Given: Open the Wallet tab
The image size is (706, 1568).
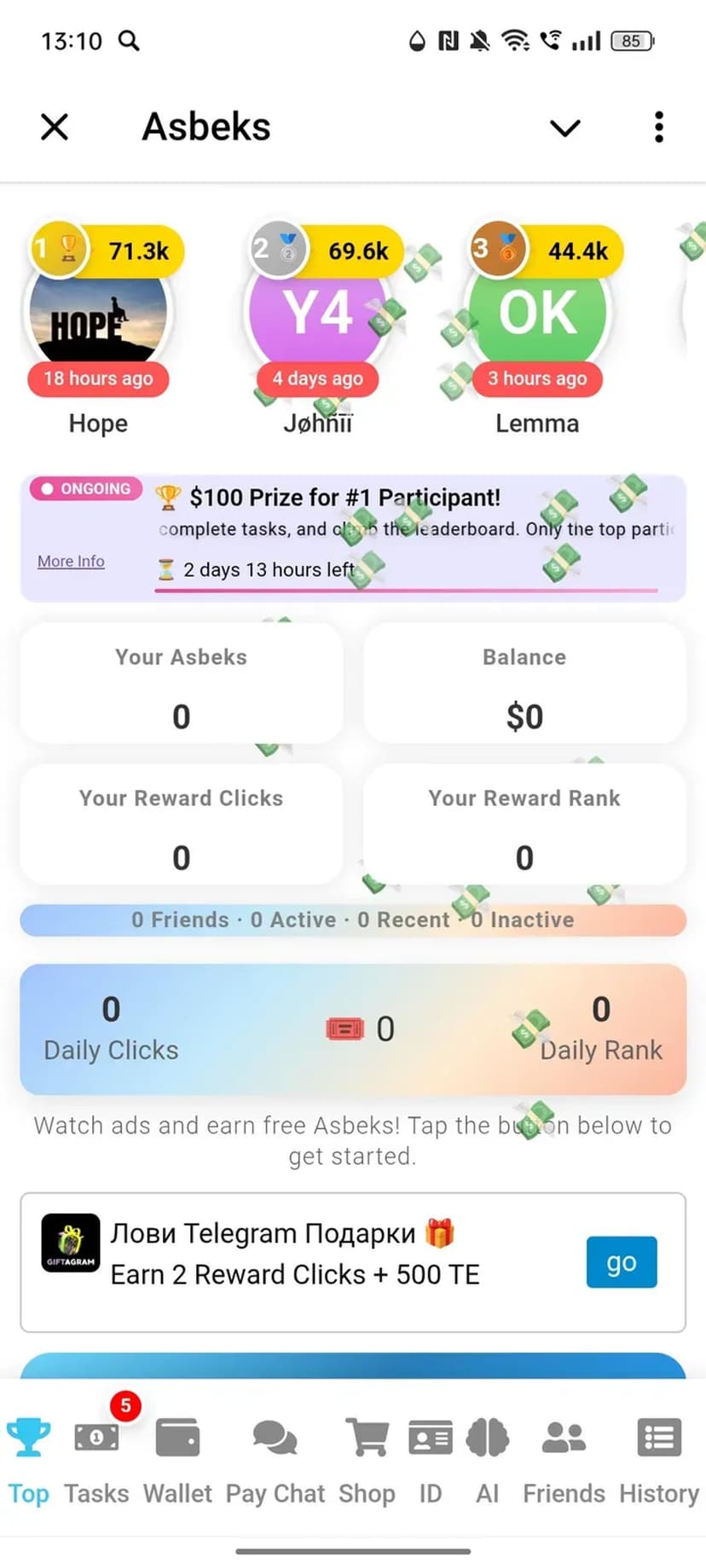Looking at the screenshot, I should point(177,1457).
